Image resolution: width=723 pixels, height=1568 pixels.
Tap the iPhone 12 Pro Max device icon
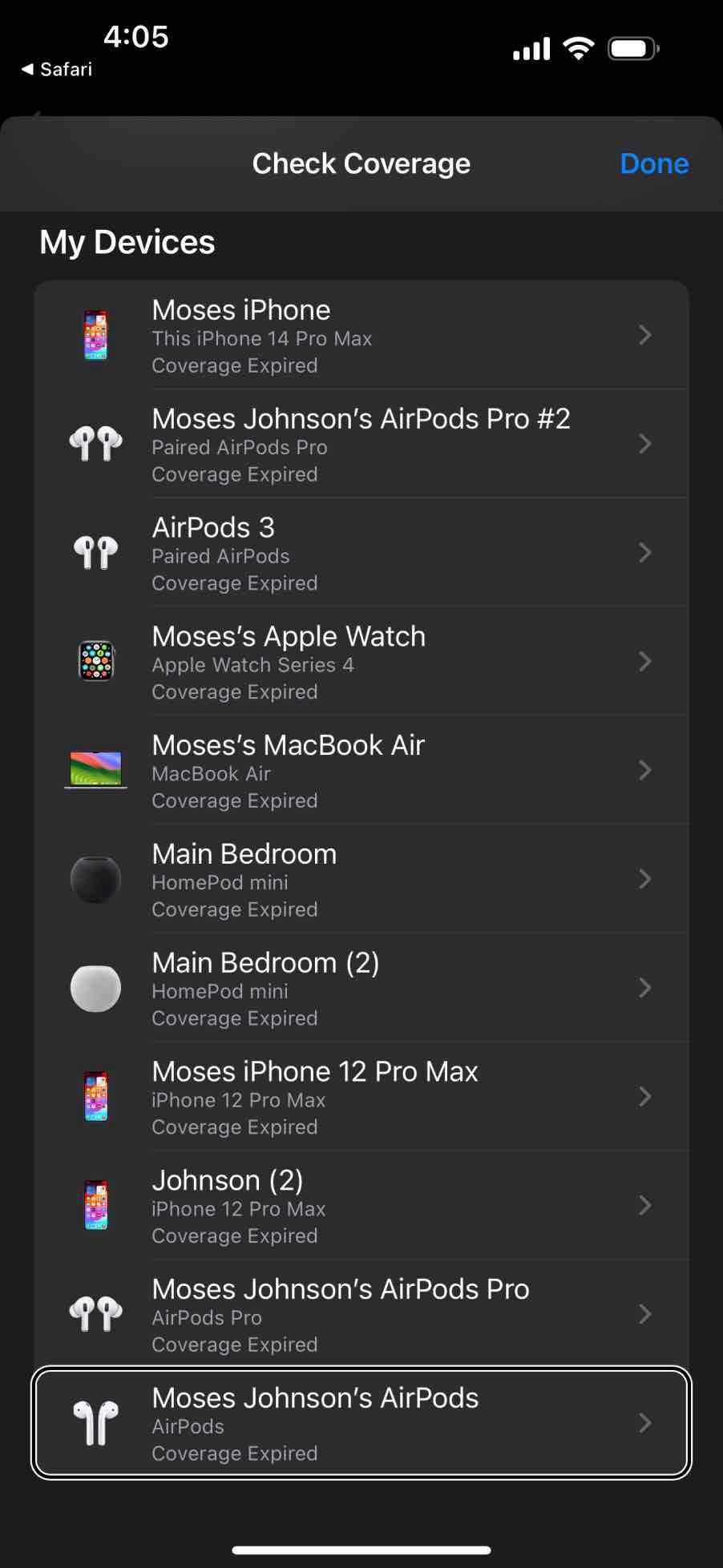pyautogui.click(x=95, y=1097)
